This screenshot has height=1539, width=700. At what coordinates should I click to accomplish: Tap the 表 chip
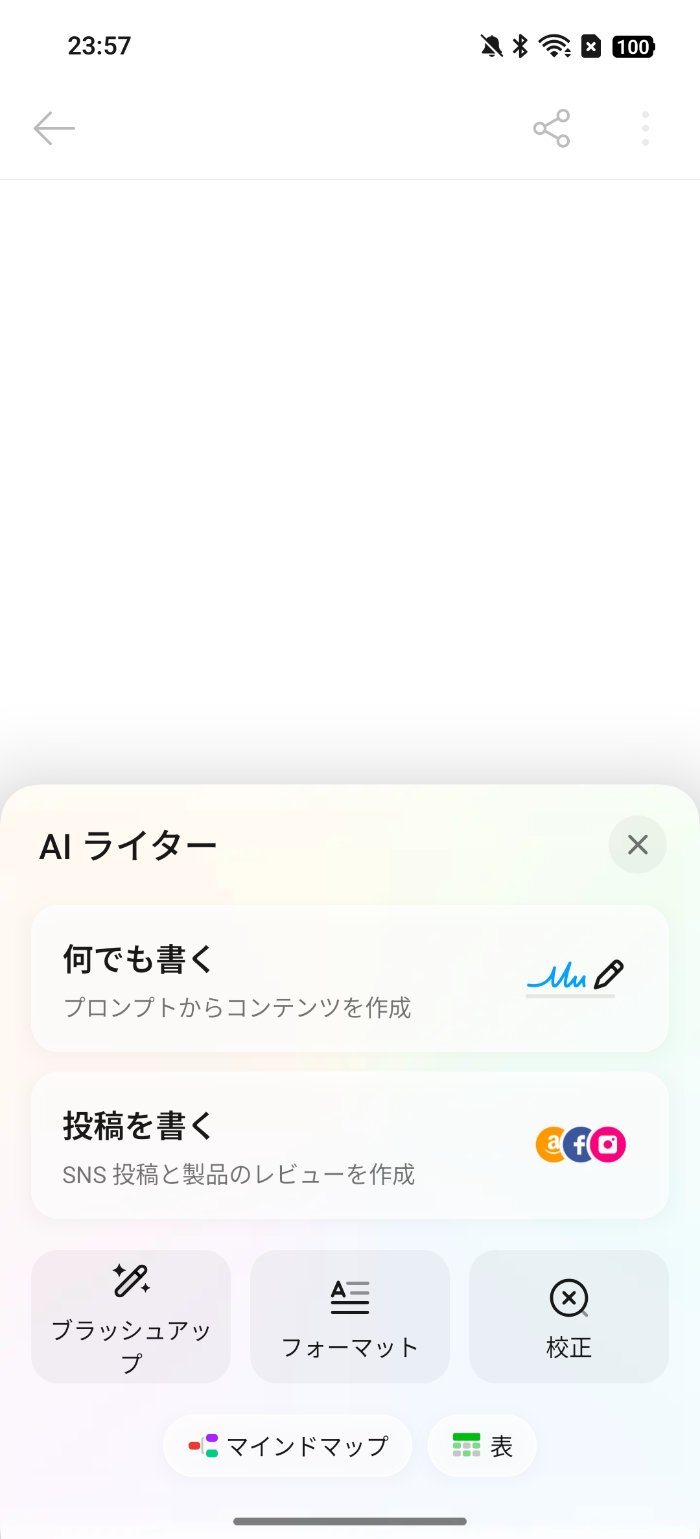[482, 1446]
